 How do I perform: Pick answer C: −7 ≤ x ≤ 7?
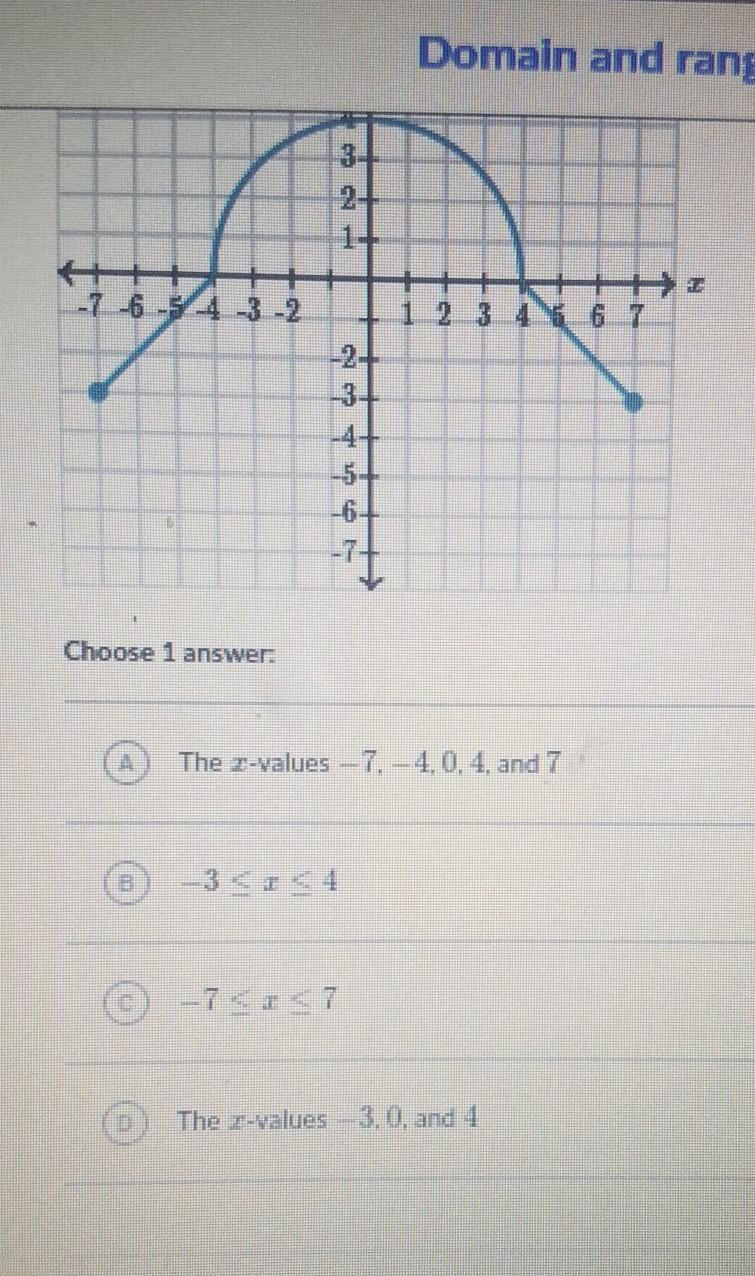click(127, 999)
